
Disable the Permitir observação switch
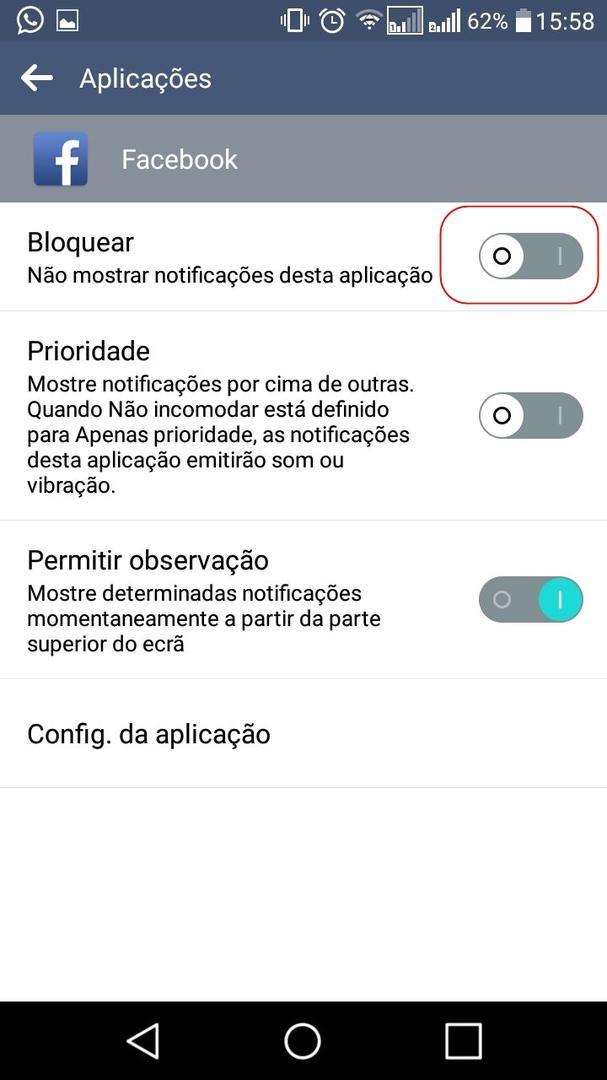tap(531, 599)
